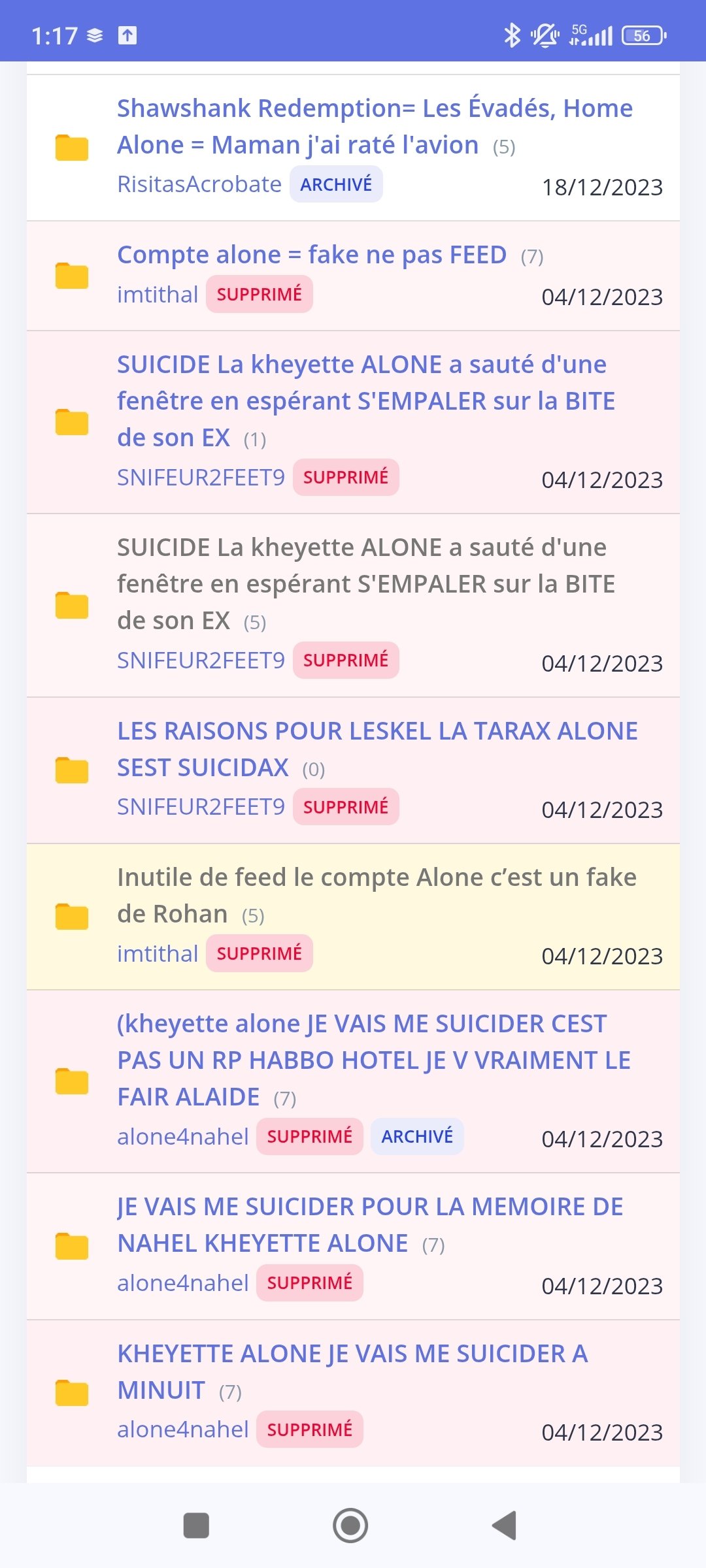This screenshot has height=1568, width=706.
Task: View RisitasAcrobate's author profile
Action: [199, 185]
